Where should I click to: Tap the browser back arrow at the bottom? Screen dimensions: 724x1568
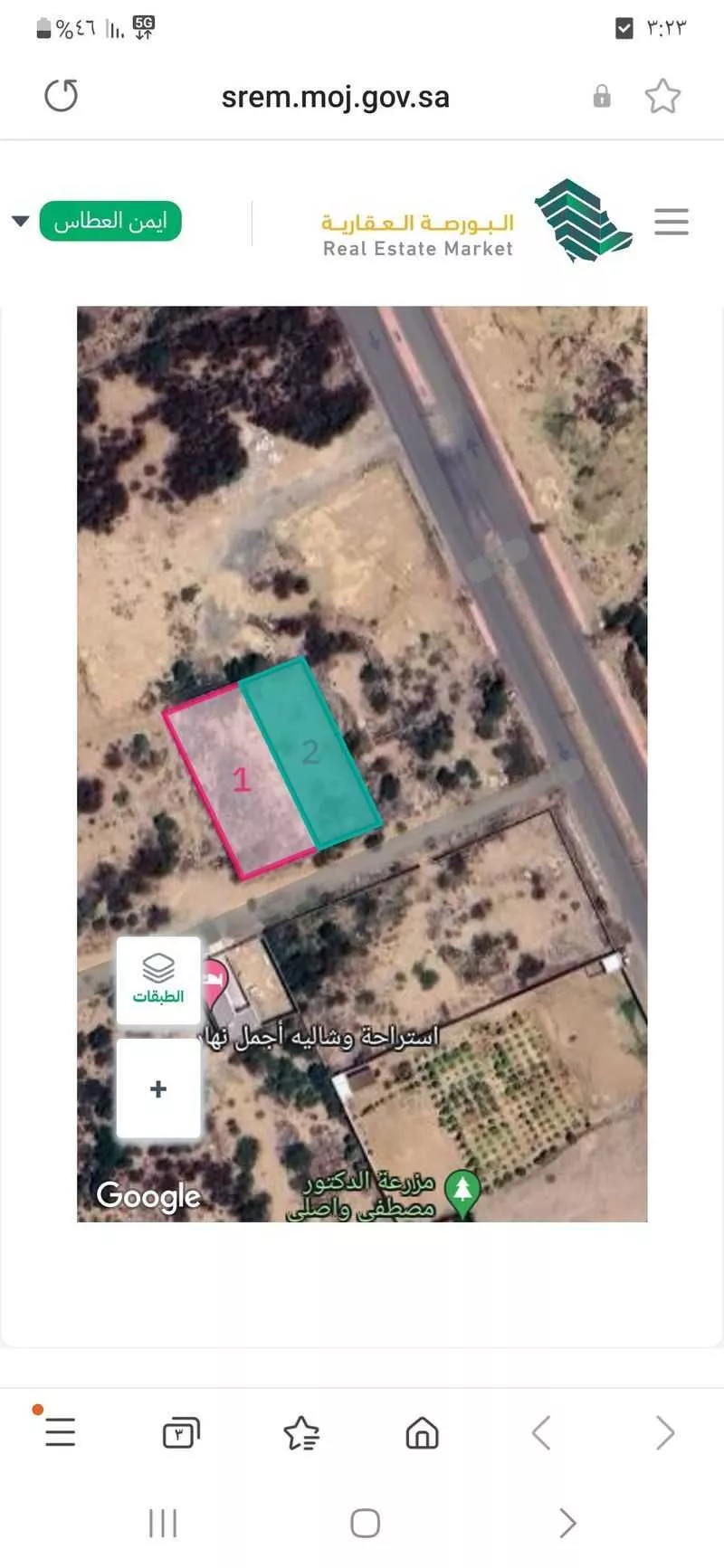543,1432
